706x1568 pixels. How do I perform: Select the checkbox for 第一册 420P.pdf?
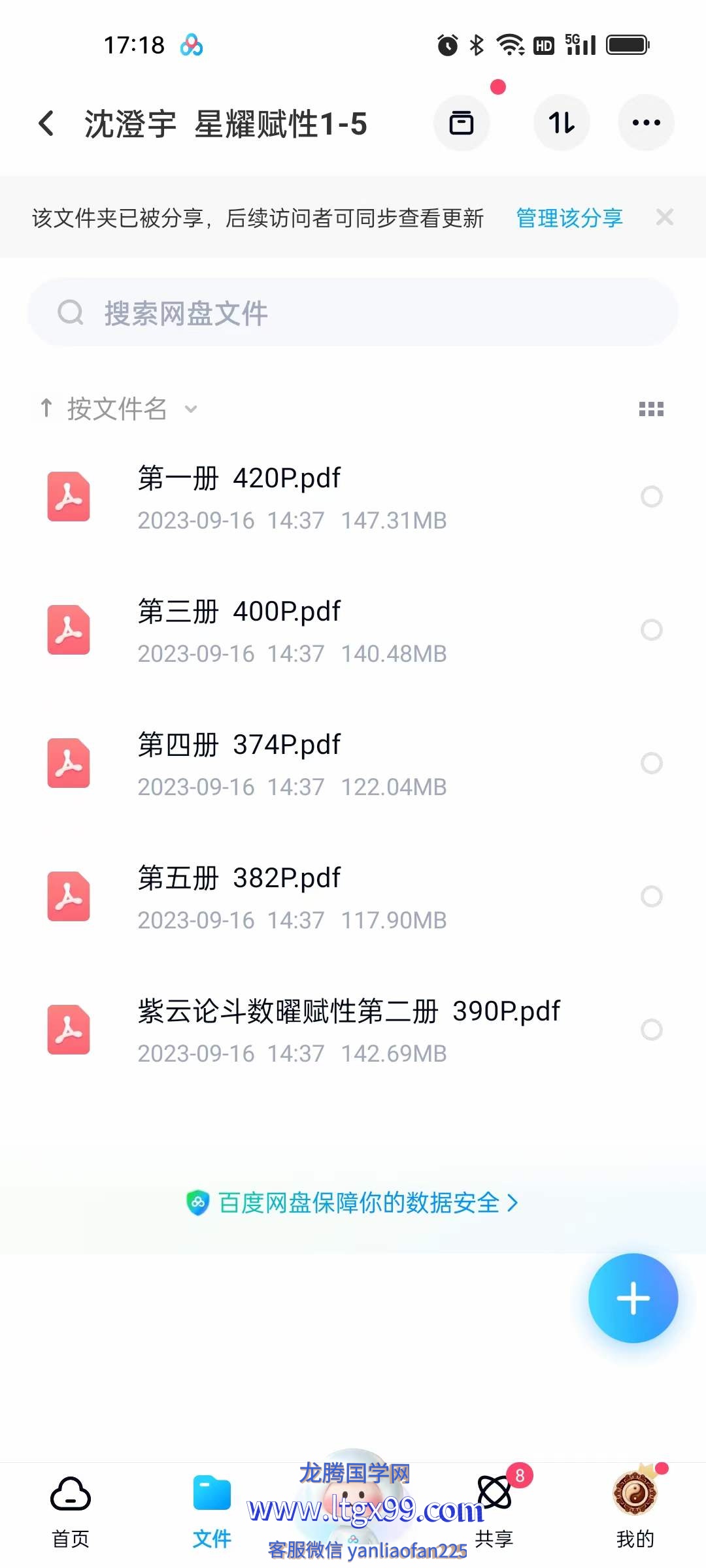652,497
